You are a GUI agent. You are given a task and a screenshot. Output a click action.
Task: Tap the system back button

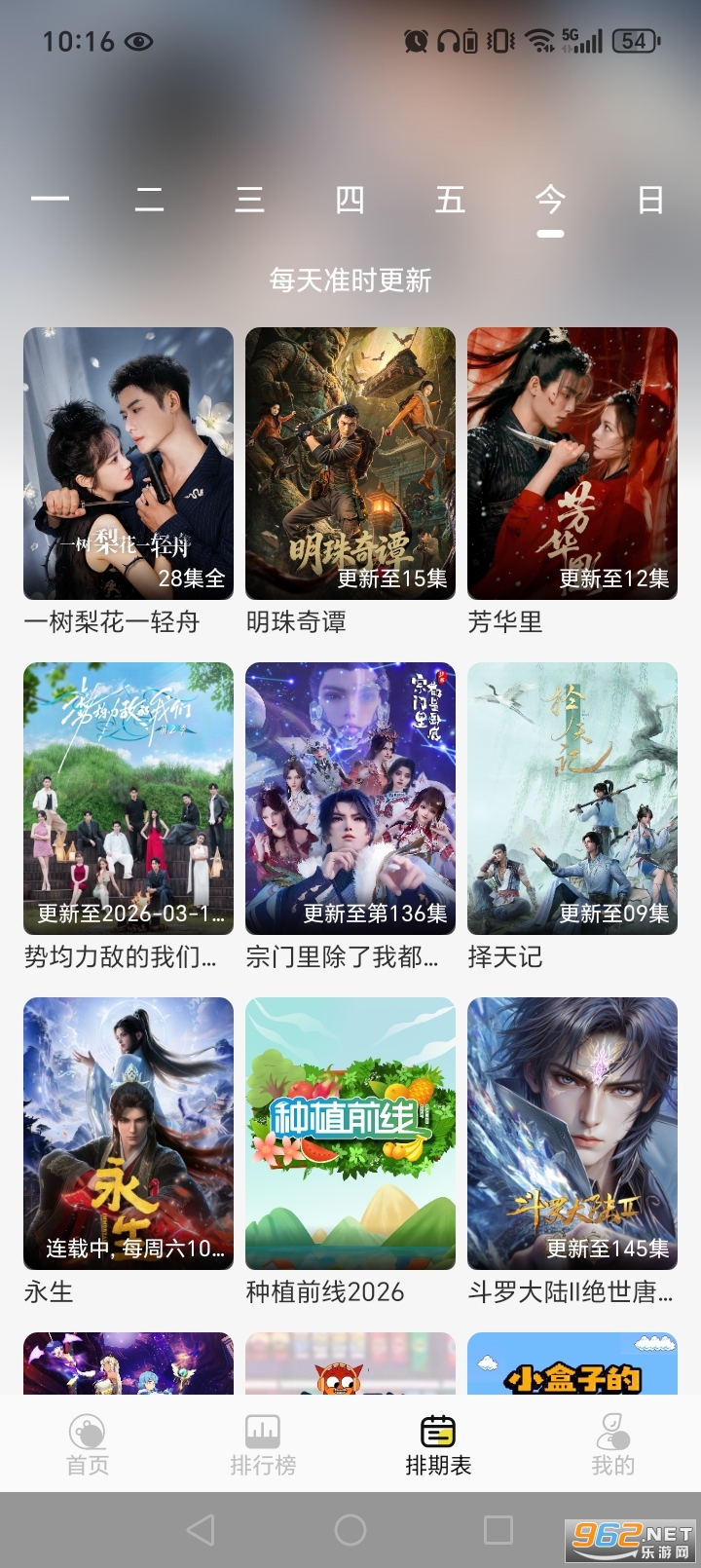201,1530
